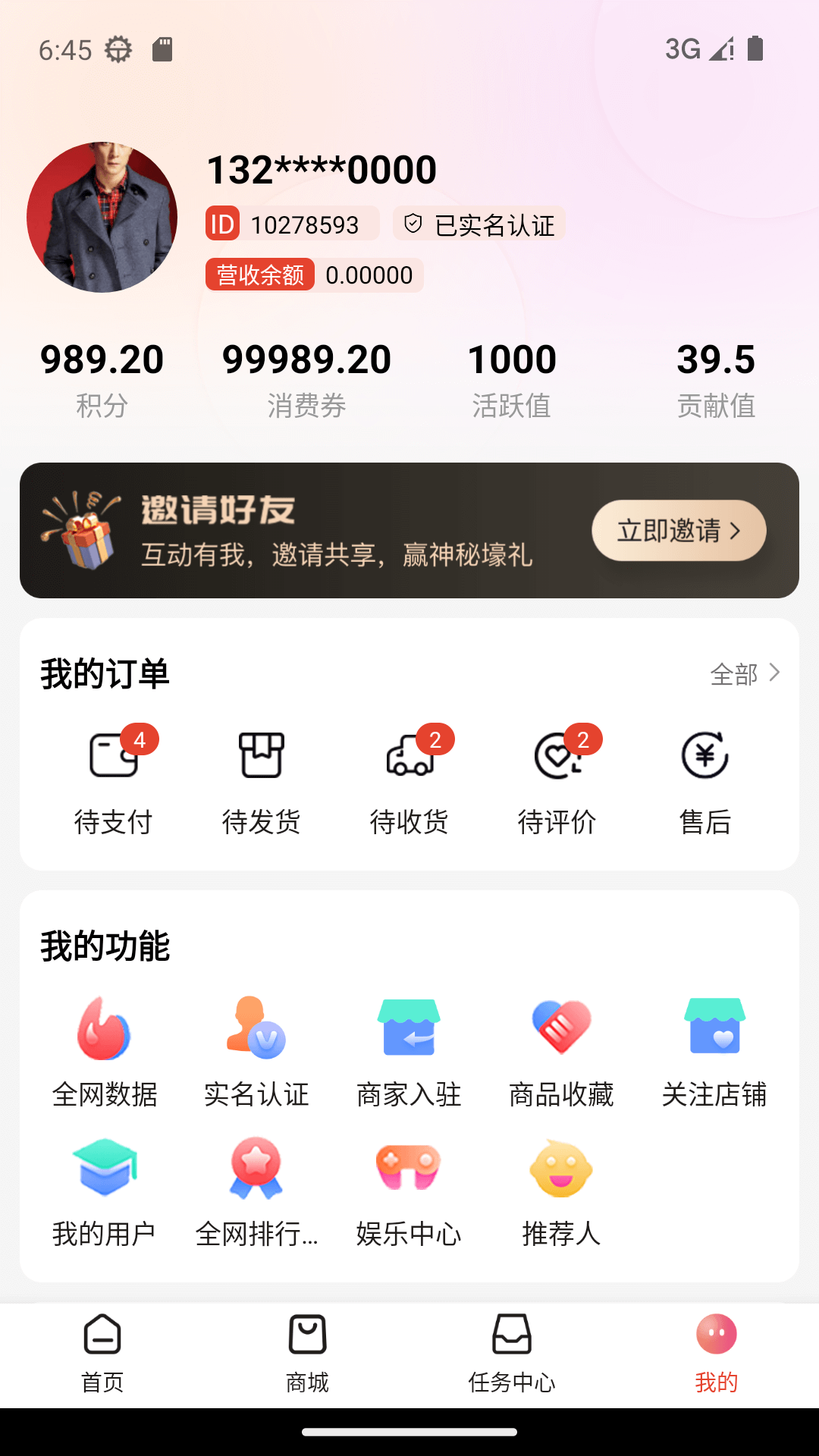
Task: Open the 售后 after-sales service
Action: (705, 781)
